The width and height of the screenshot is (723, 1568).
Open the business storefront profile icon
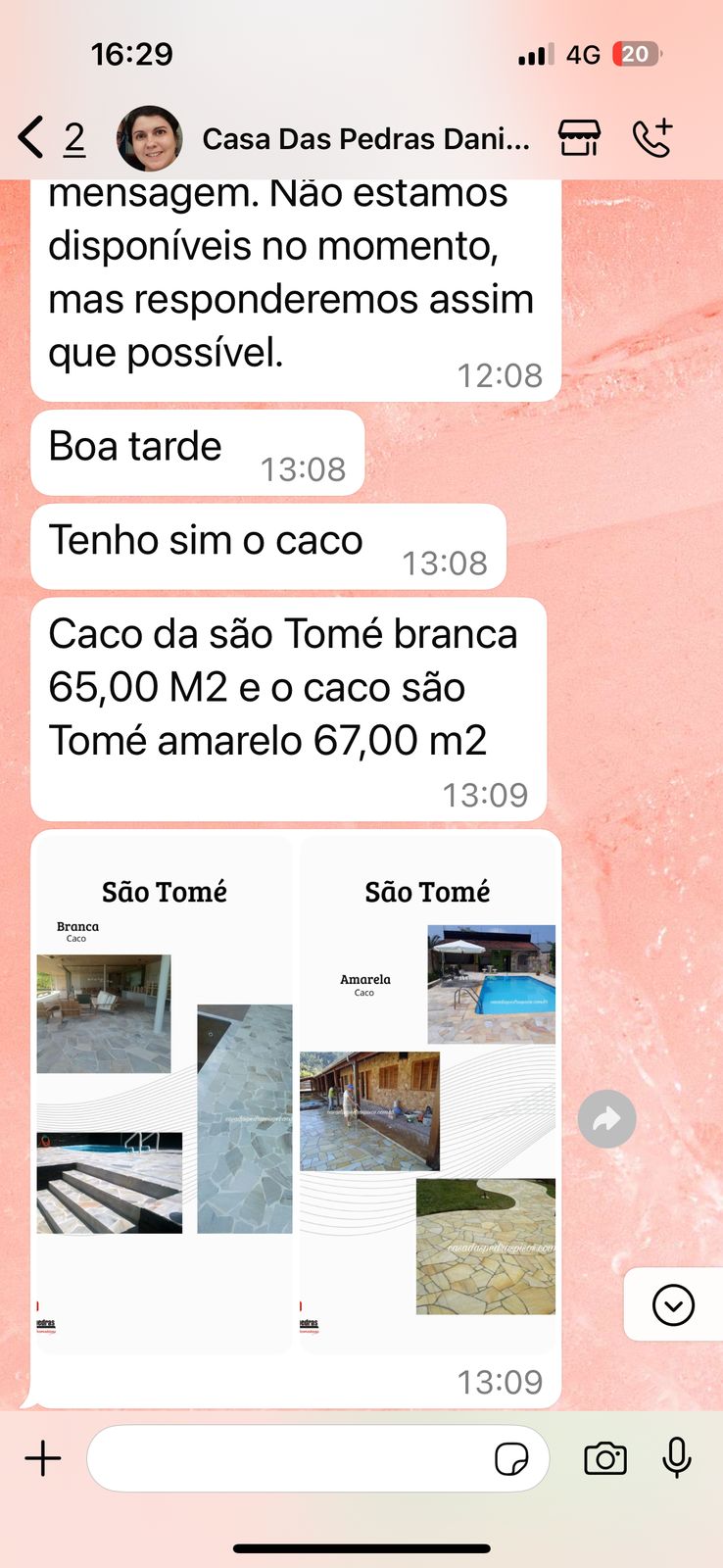point(578,138)
